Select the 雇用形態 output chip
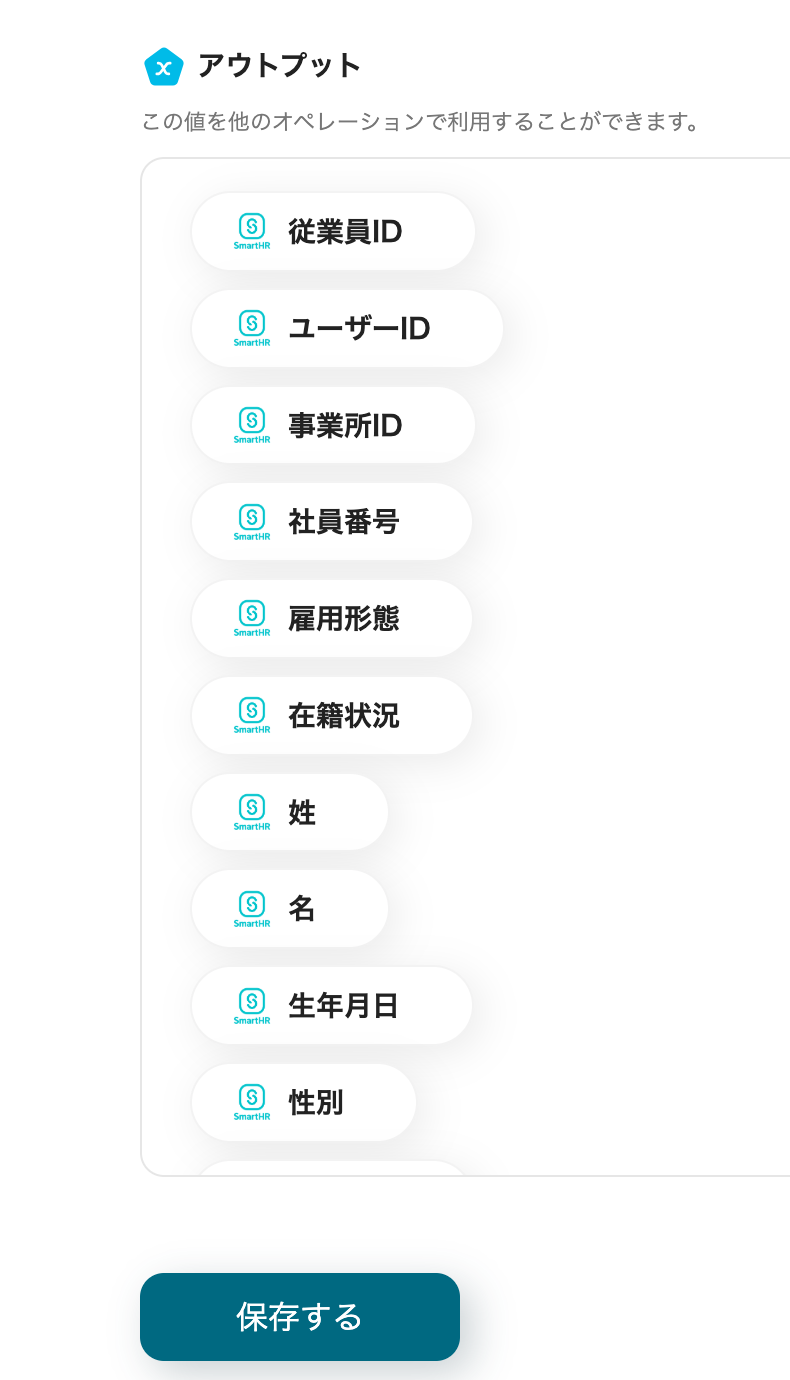Image resolution: width=790 pixels, height=1380 pixels. (x=331, y=618)
